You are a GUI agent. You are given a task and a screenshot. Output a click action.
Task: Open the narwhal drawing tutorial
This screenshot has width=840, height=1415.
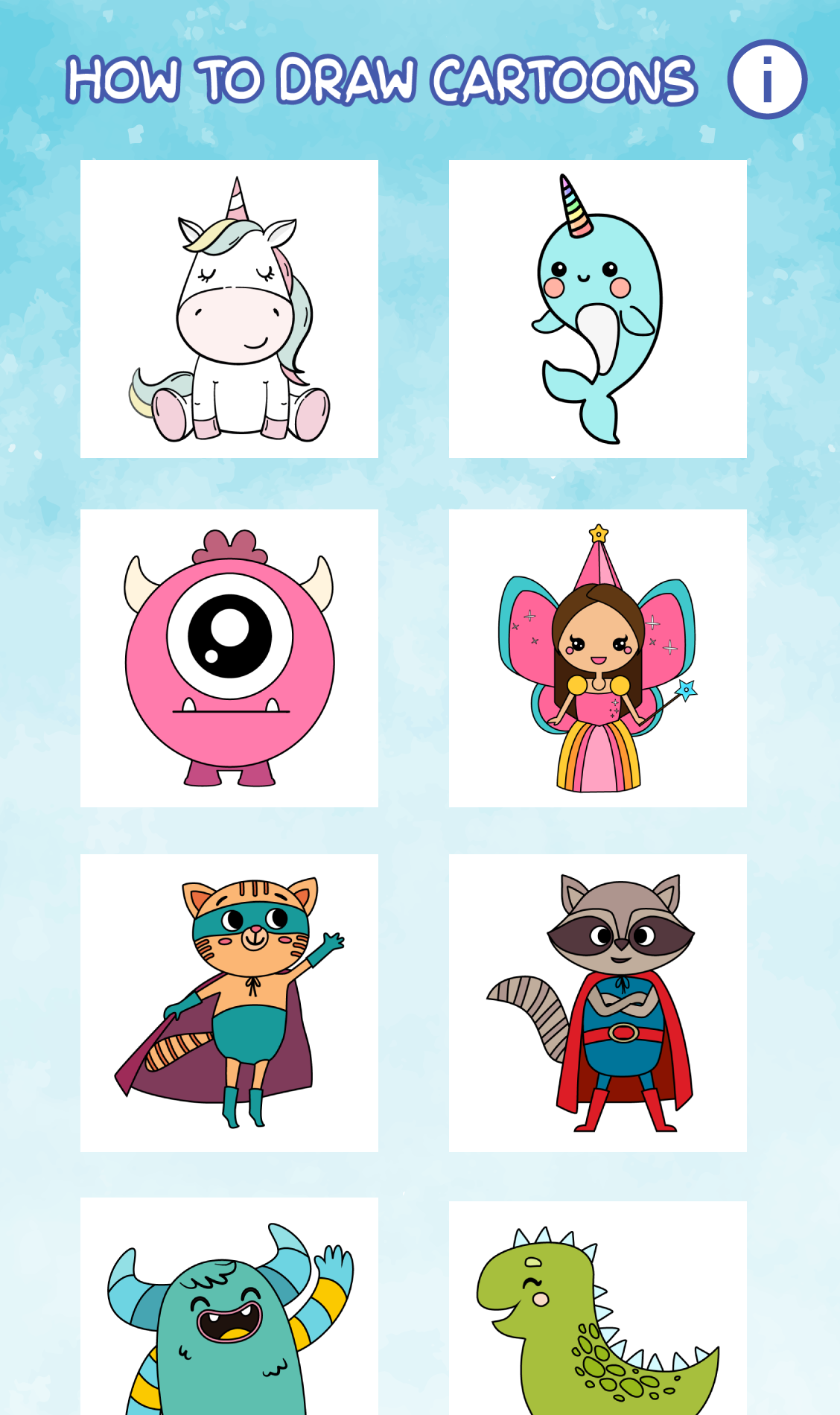coord(598,309)
